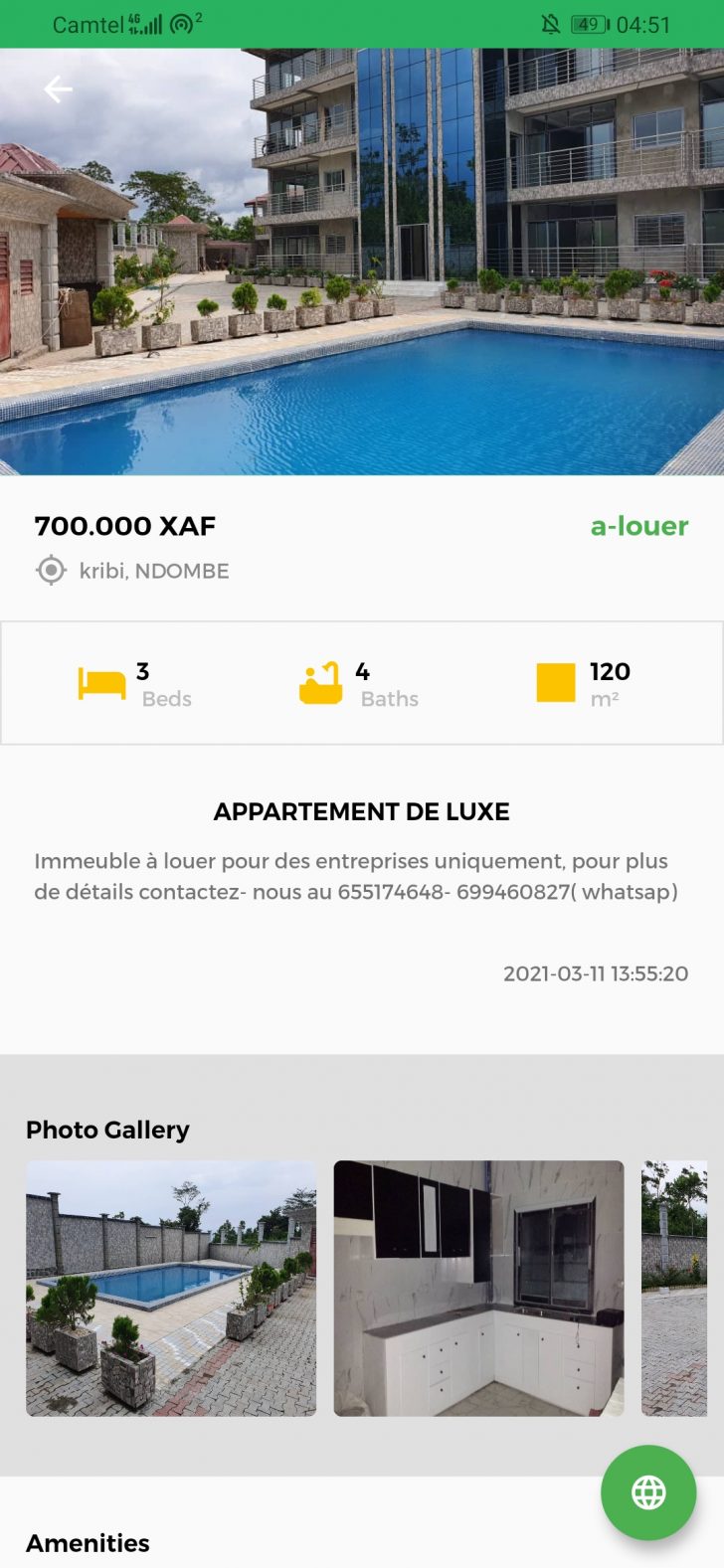Open the partially visible third gallery photo
Image resolution: width=724 pixels, height=1568 pixels.
click(675, 1288)
